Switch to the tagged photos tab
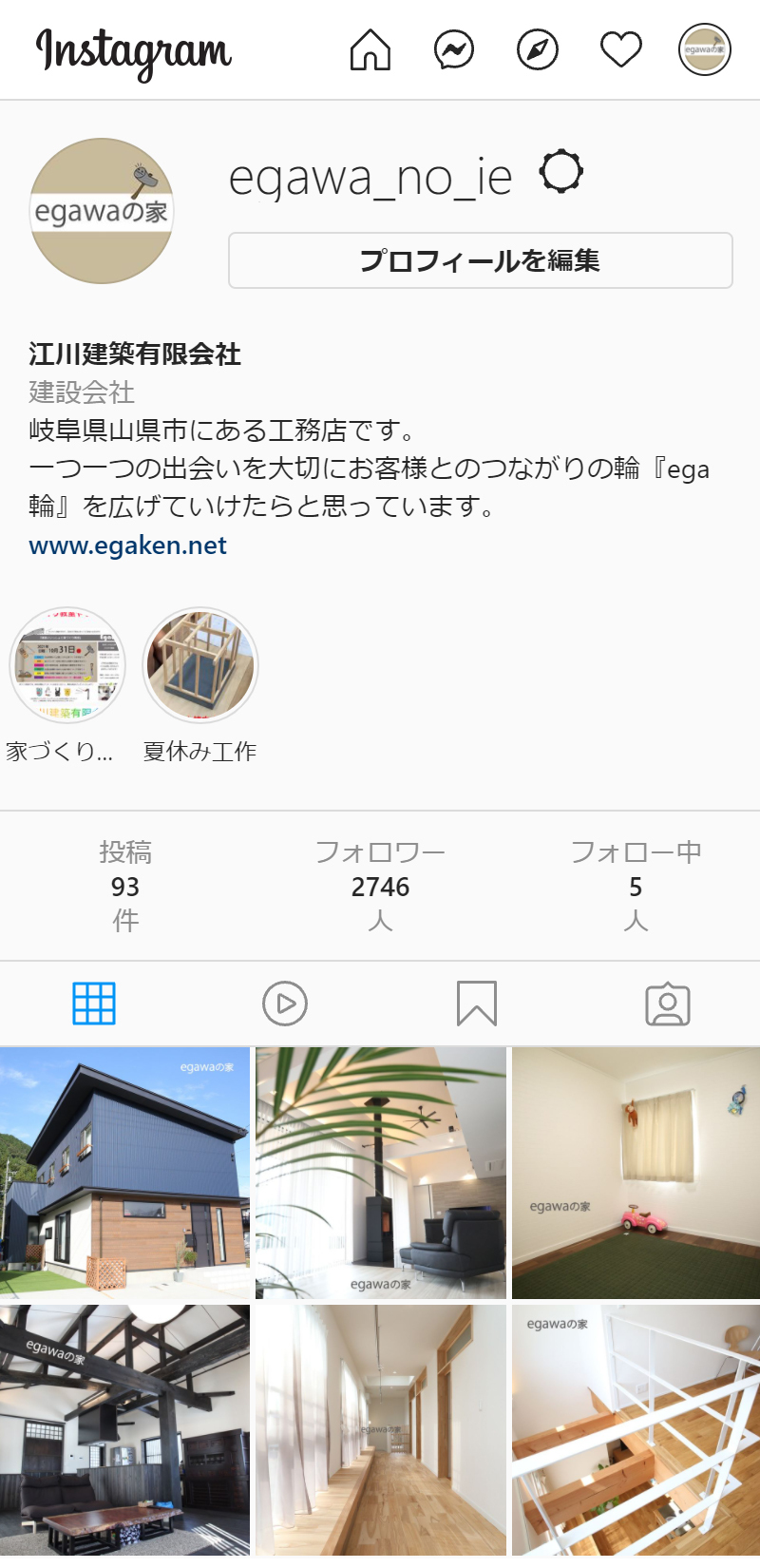Image resolution: width=760 pixels, height=1568 pixels. click(x=668, y=1004)
